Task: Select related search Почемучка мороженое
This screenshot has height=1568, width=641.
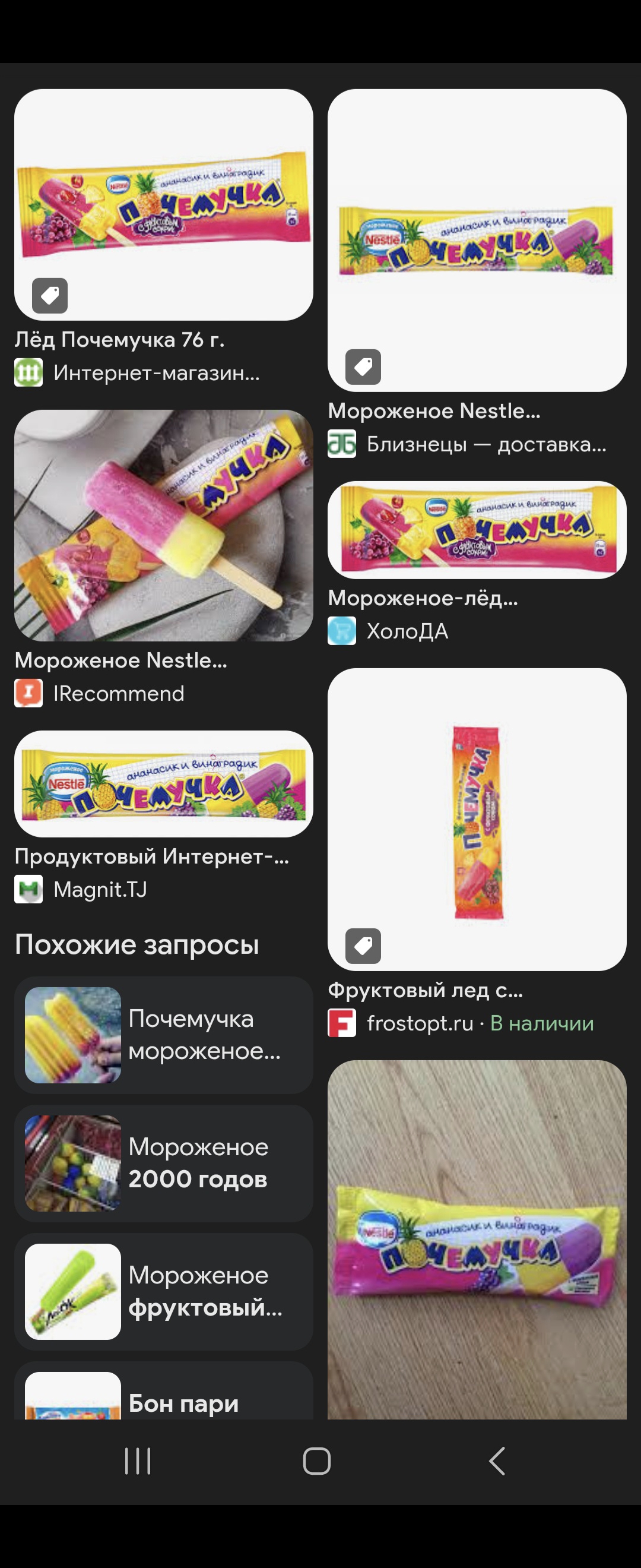Action: 163,1035
